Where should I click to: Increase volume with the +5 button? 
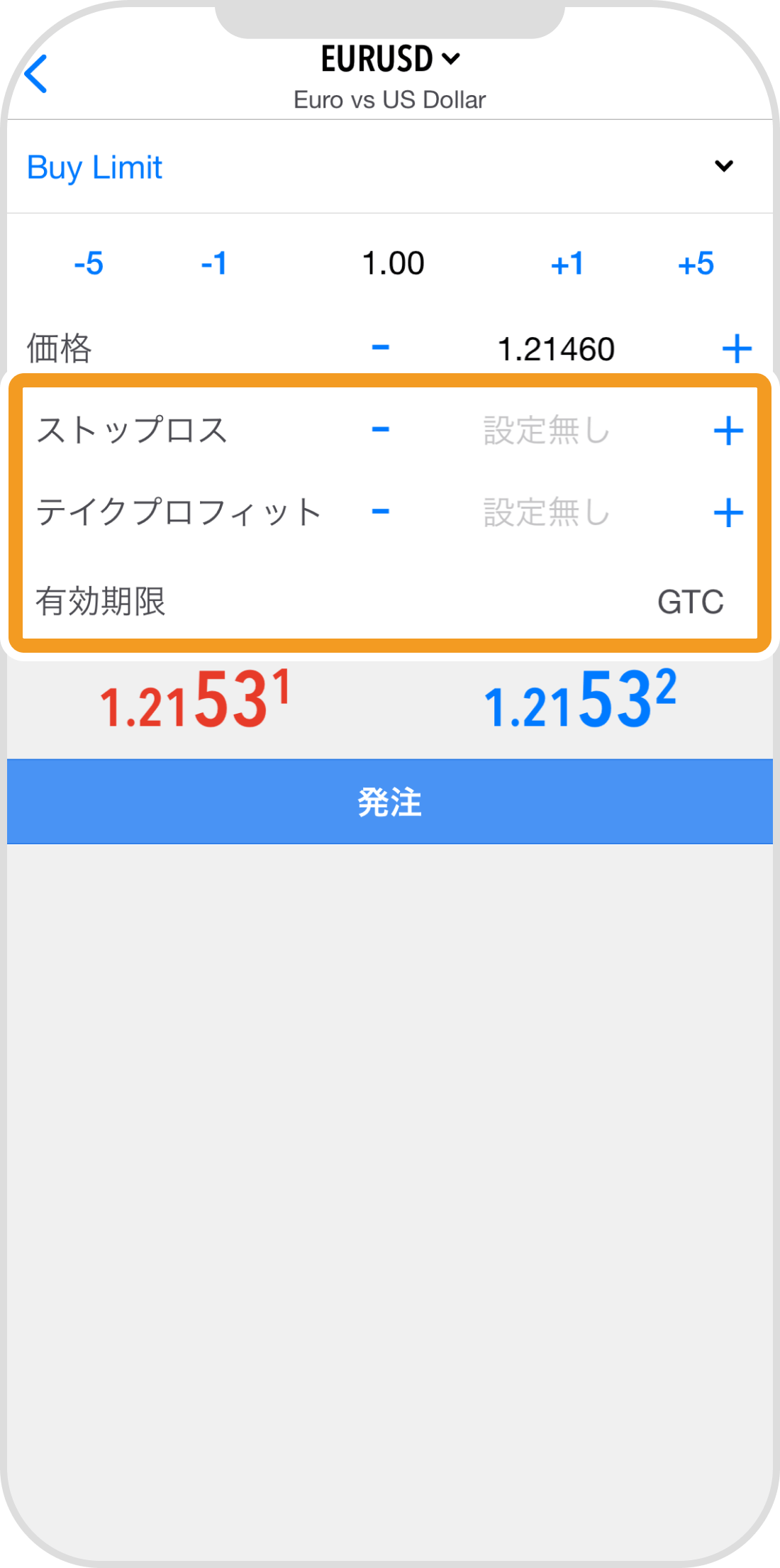point(696,264)
